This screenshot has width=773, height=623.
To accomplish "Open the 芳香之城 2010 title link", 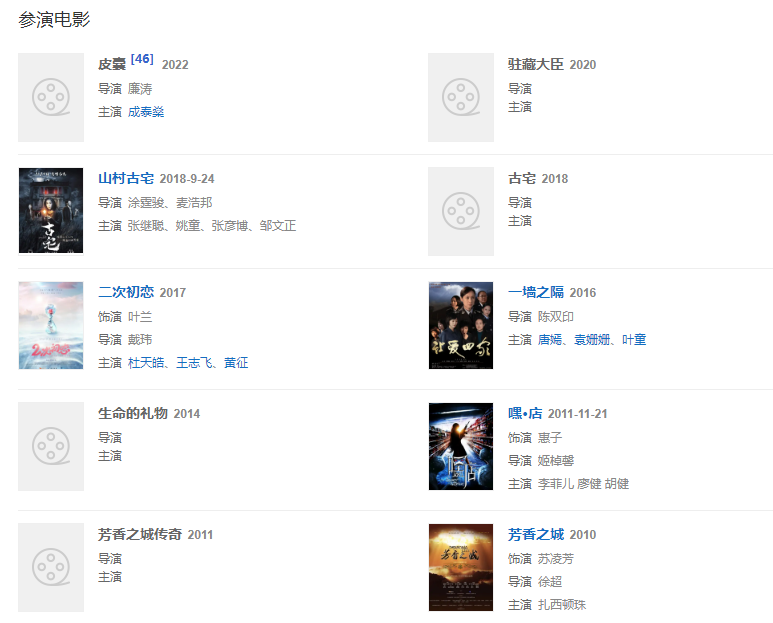I will click(536, 535).
